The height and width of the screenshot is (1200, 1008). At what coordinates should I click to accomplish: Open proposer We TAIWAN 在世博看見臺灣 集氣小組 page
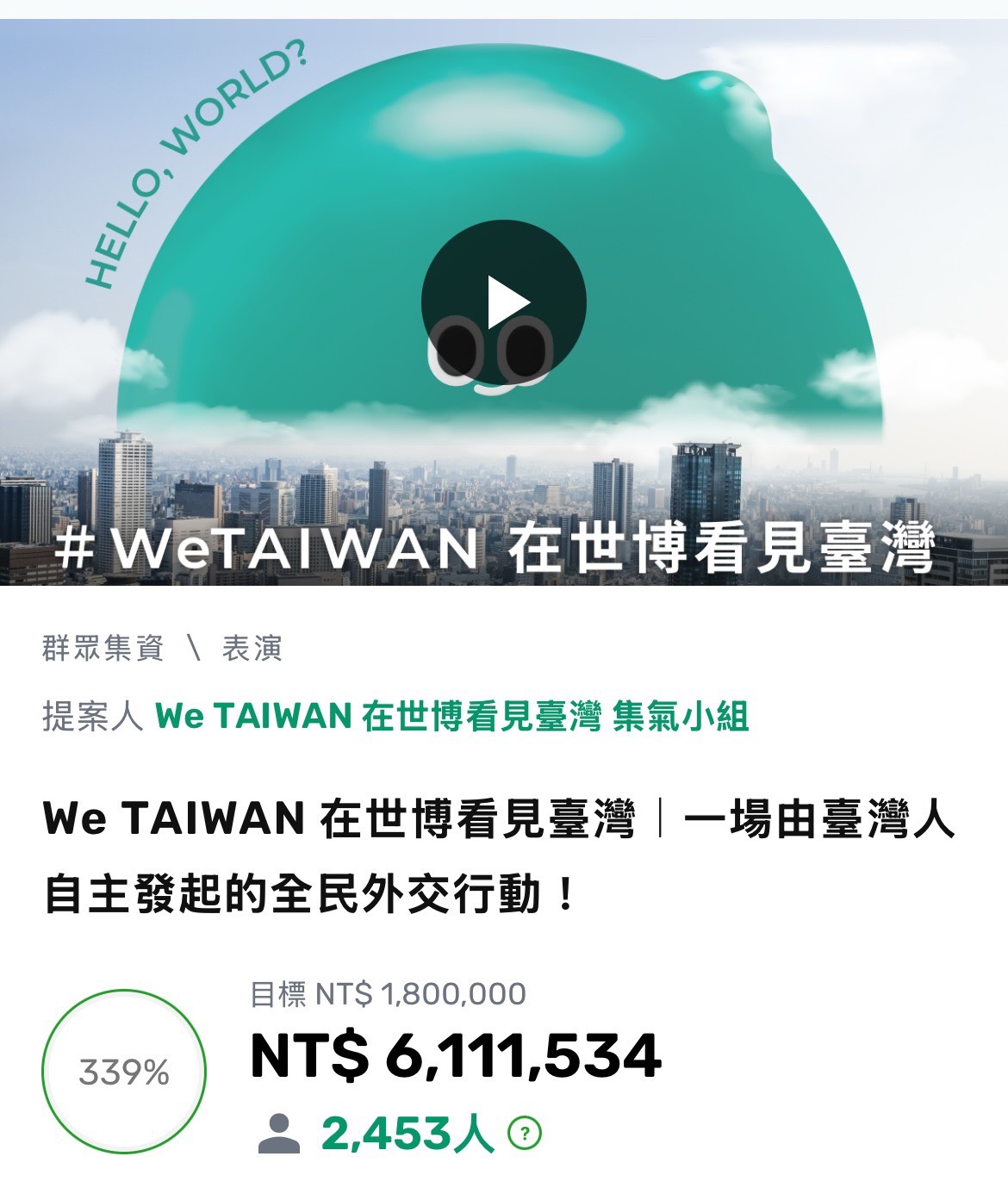pos(451,717)
